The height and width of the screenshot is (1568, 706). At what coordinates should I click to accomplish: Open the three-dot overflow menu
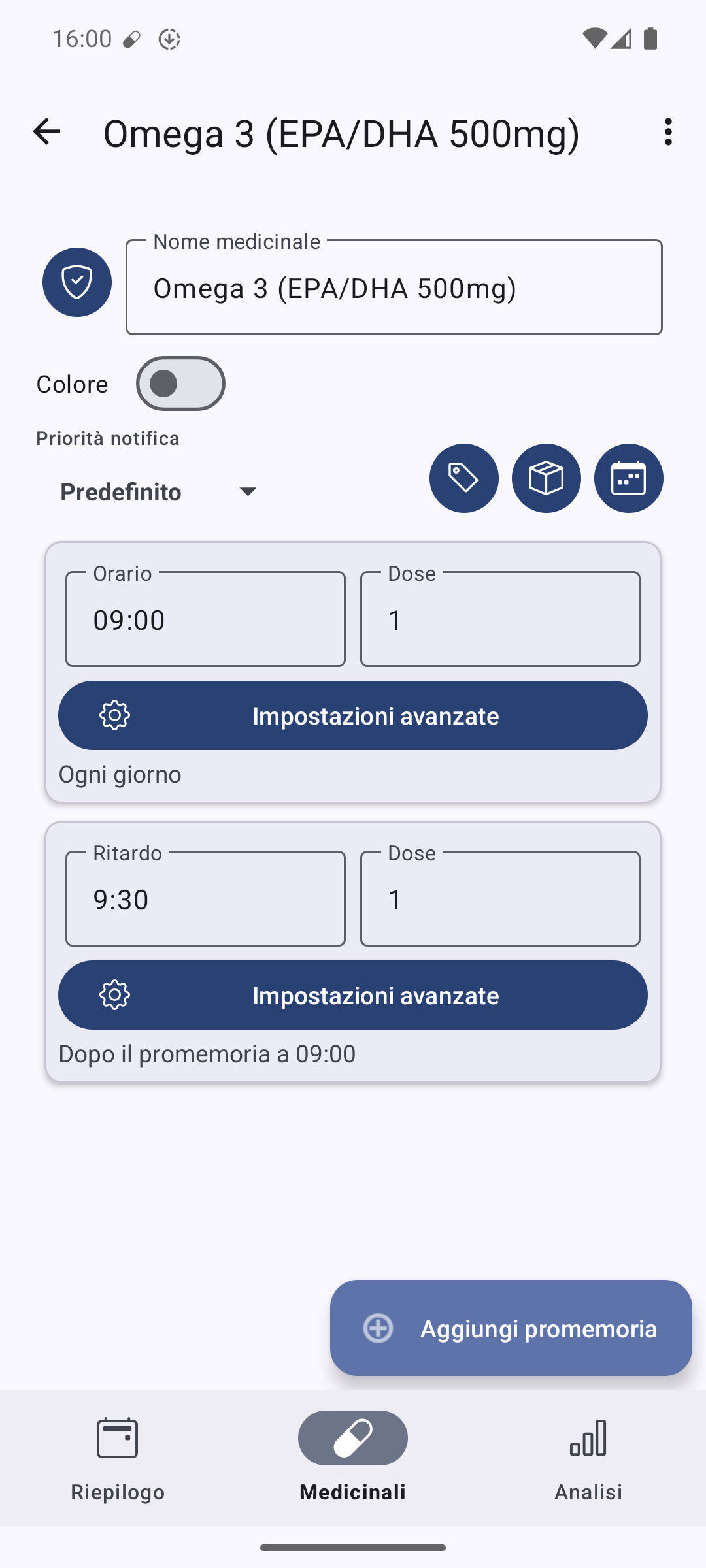point(667,132)
